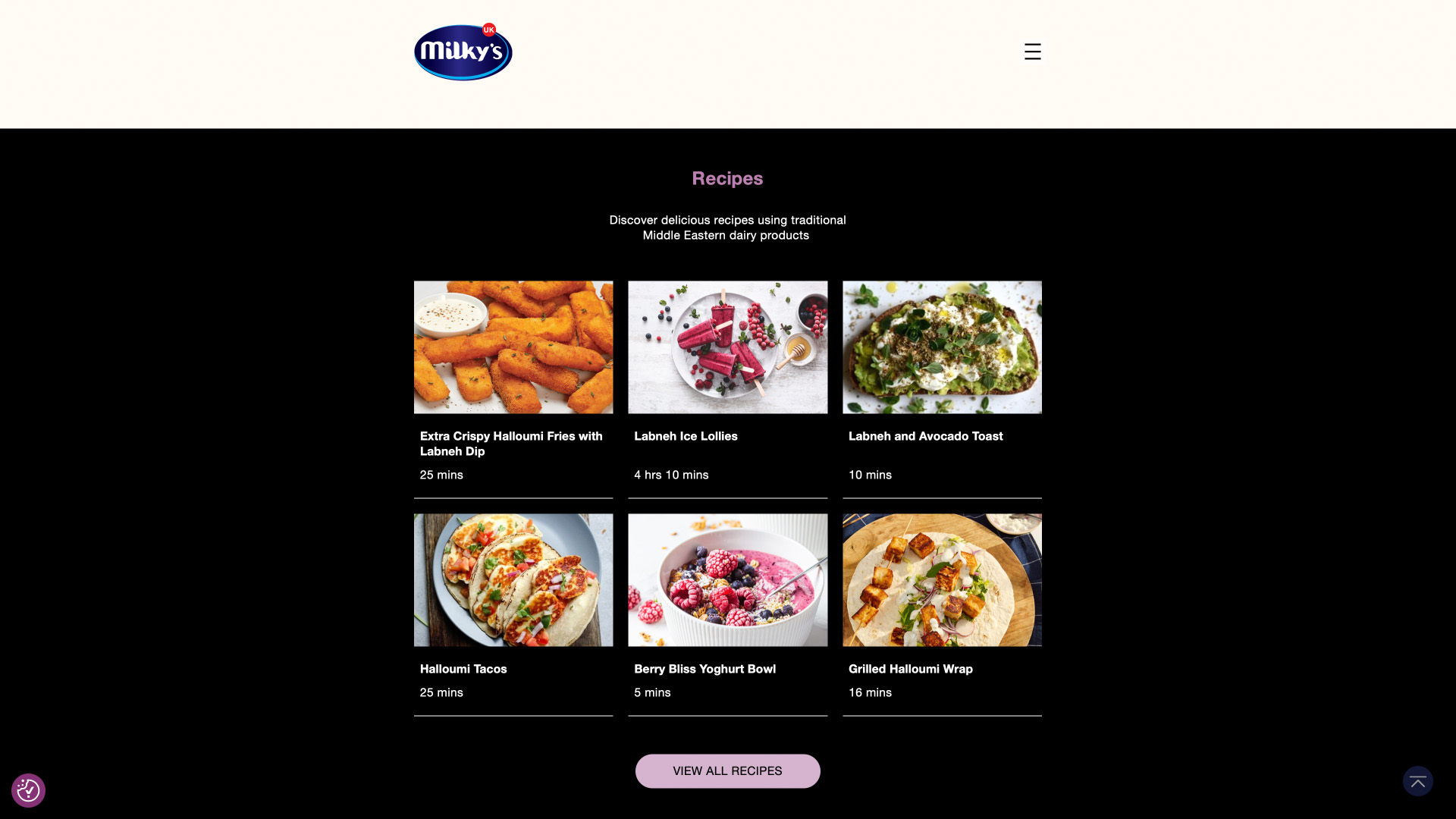Open the cookie preferences icon
The width and height of the screenshot is (1456, 819).
28,790
